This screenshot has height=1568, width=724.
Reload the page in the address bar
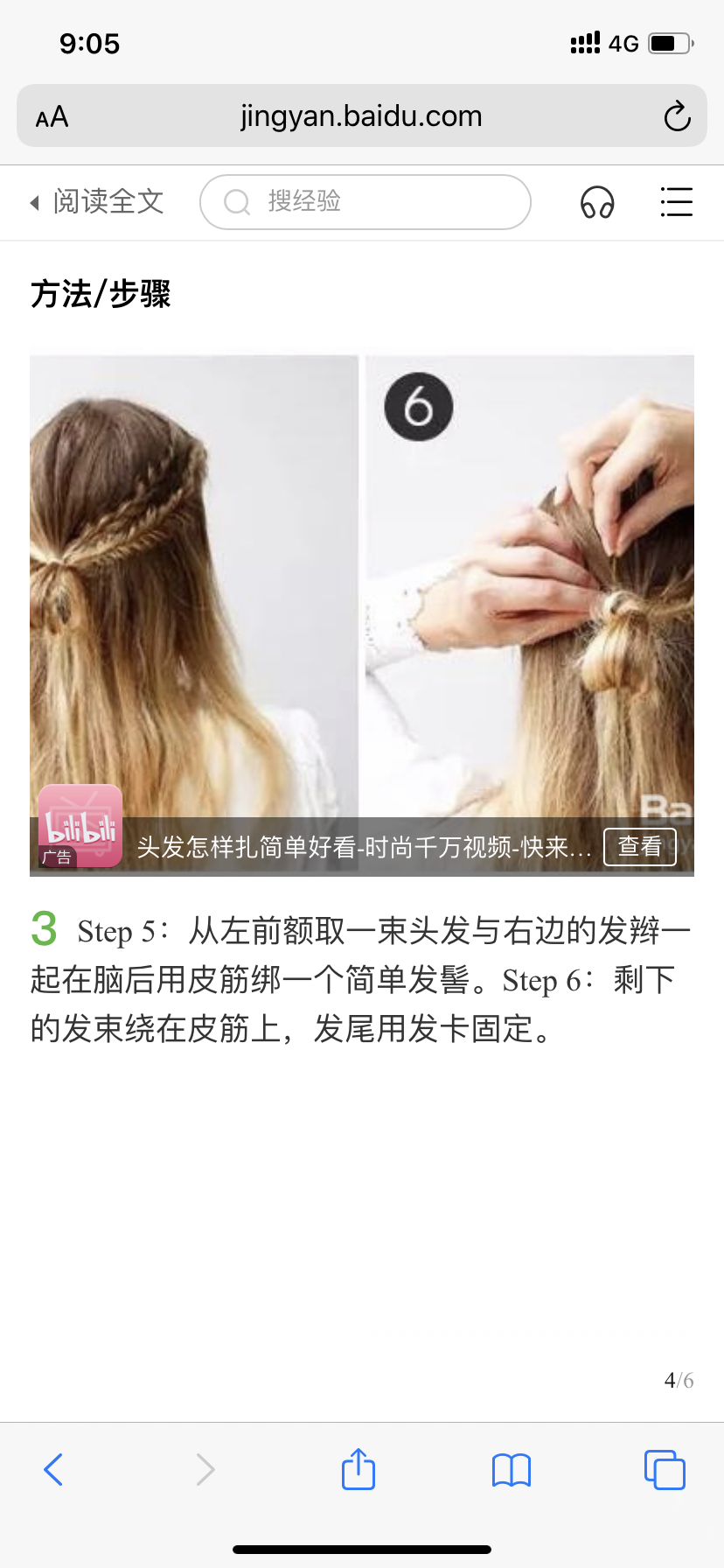click(x=677, y=116)
